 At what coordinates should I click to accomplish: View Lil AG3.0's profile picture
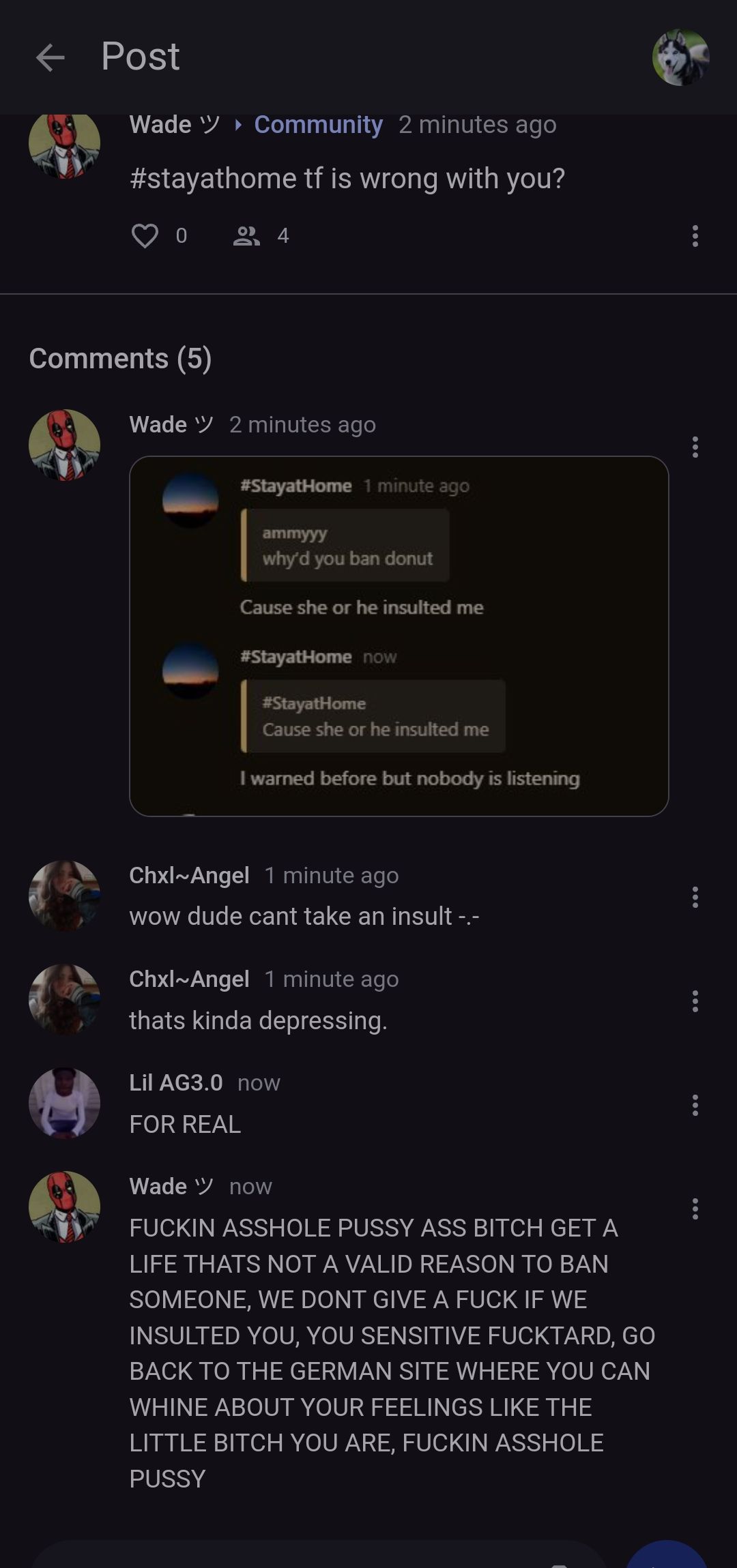coord(64,1103)
